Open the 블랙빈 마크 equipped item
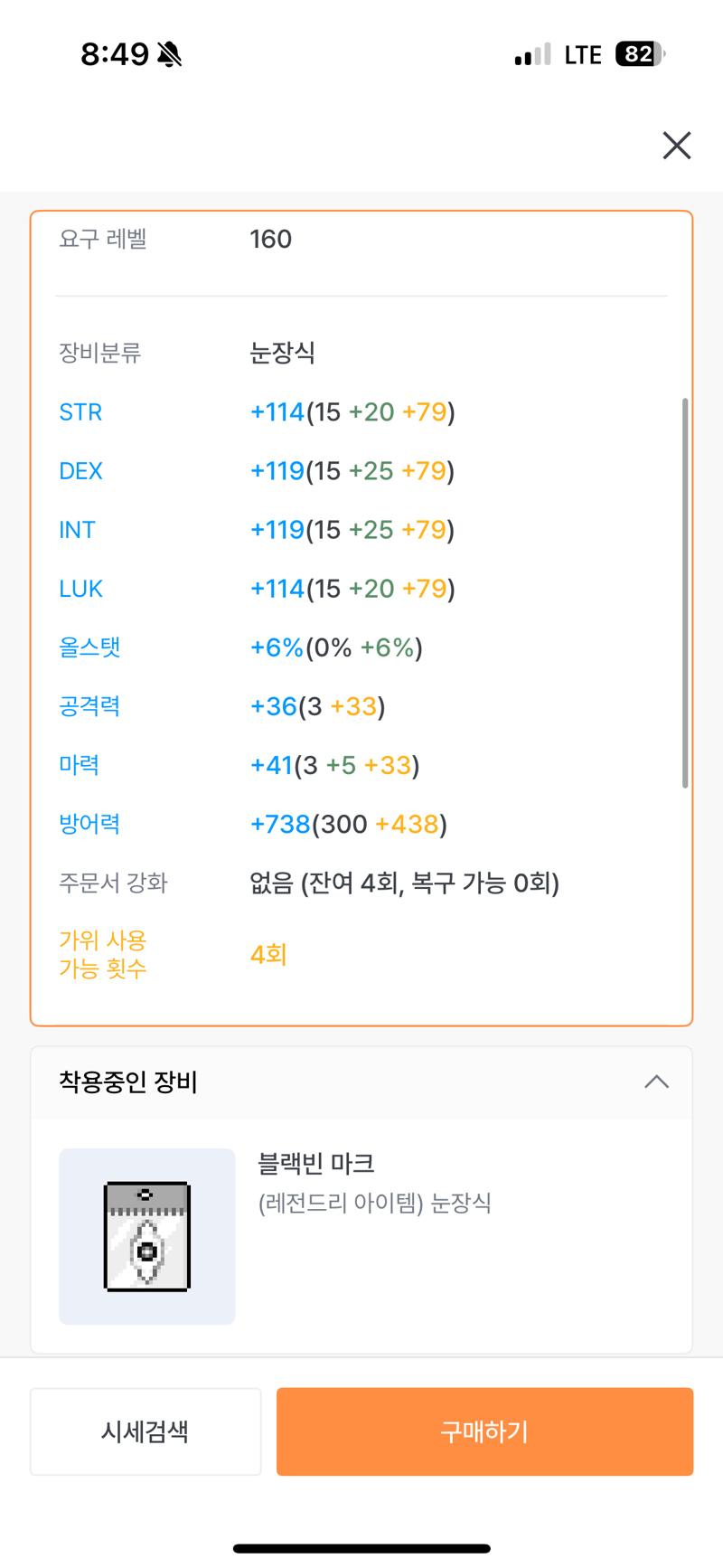 (361, 1236)
